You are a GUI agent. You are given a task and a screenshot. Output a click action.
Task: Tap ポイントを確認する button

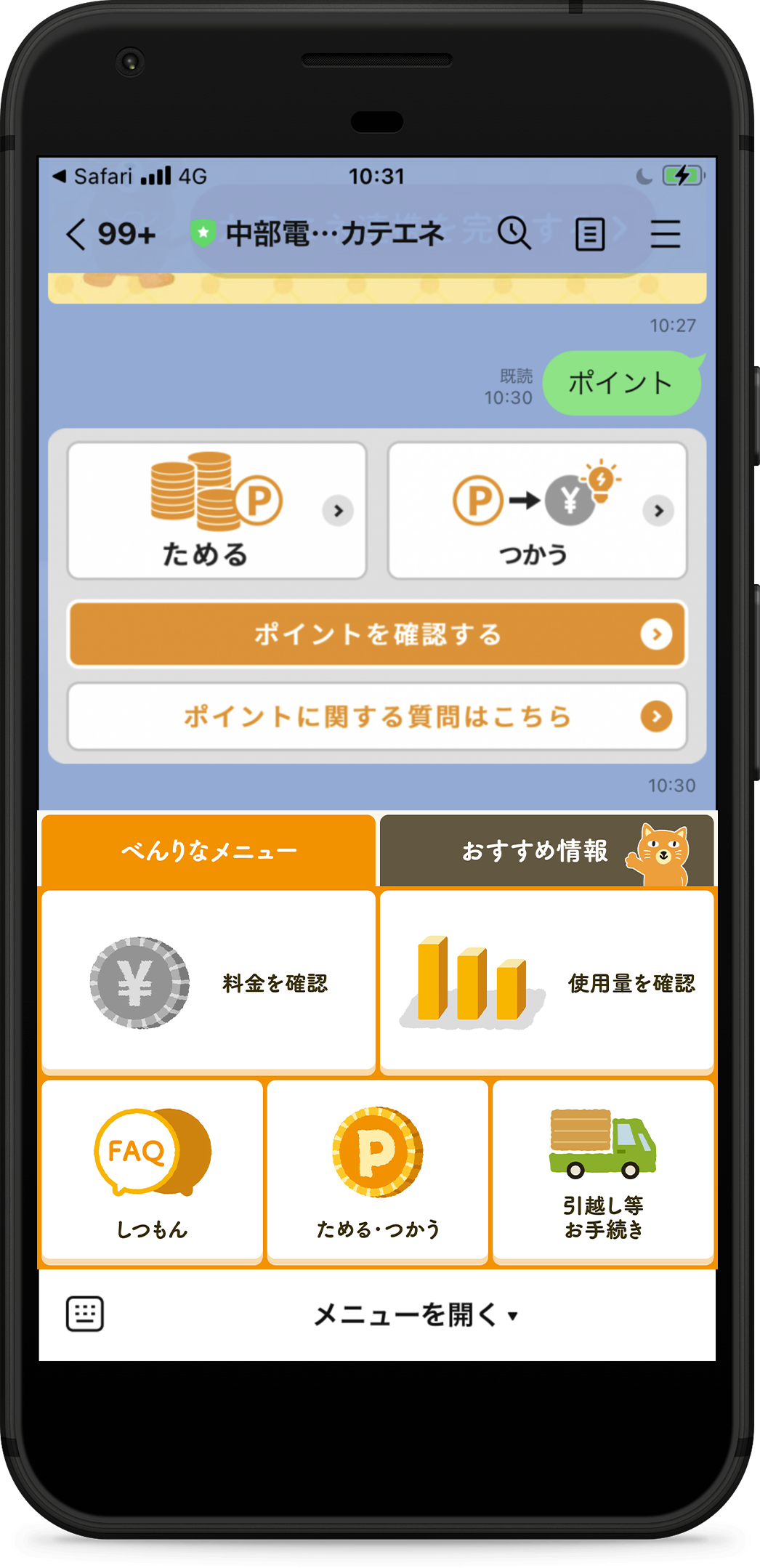pos(377,634)
